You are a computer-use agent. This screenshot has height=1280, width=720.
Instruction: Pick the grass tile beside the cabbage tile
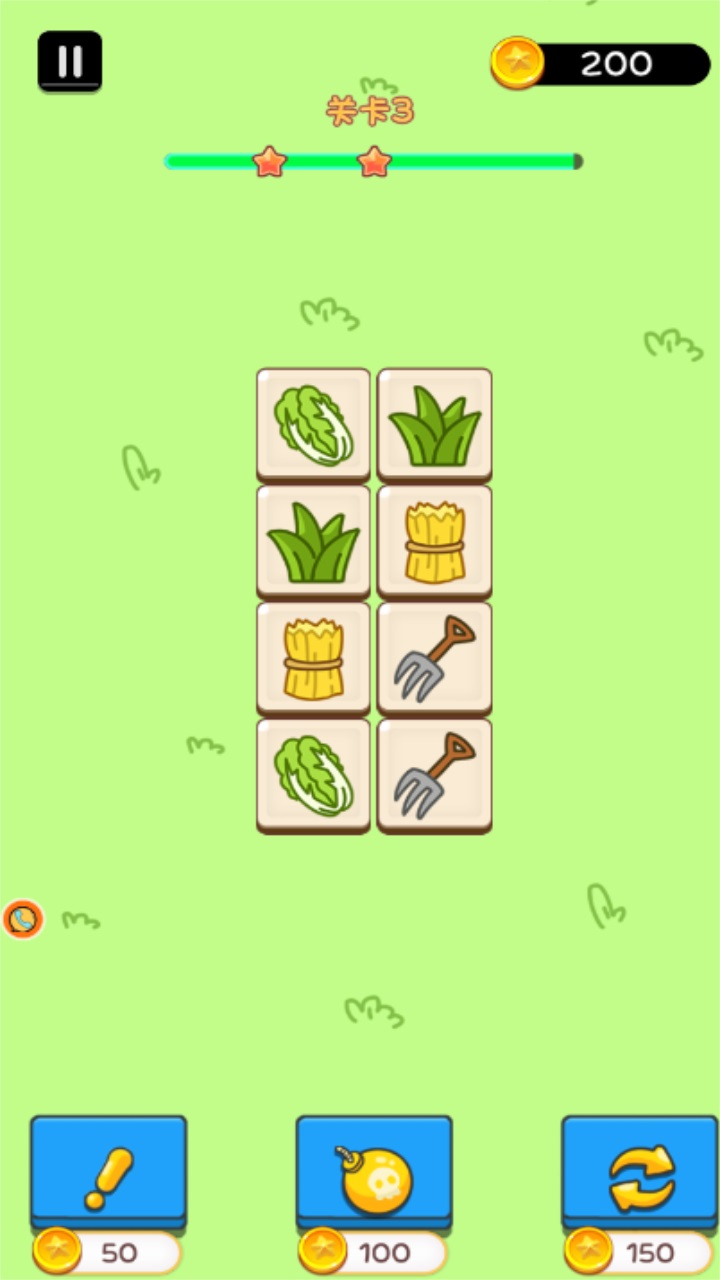tap(434, 424)
